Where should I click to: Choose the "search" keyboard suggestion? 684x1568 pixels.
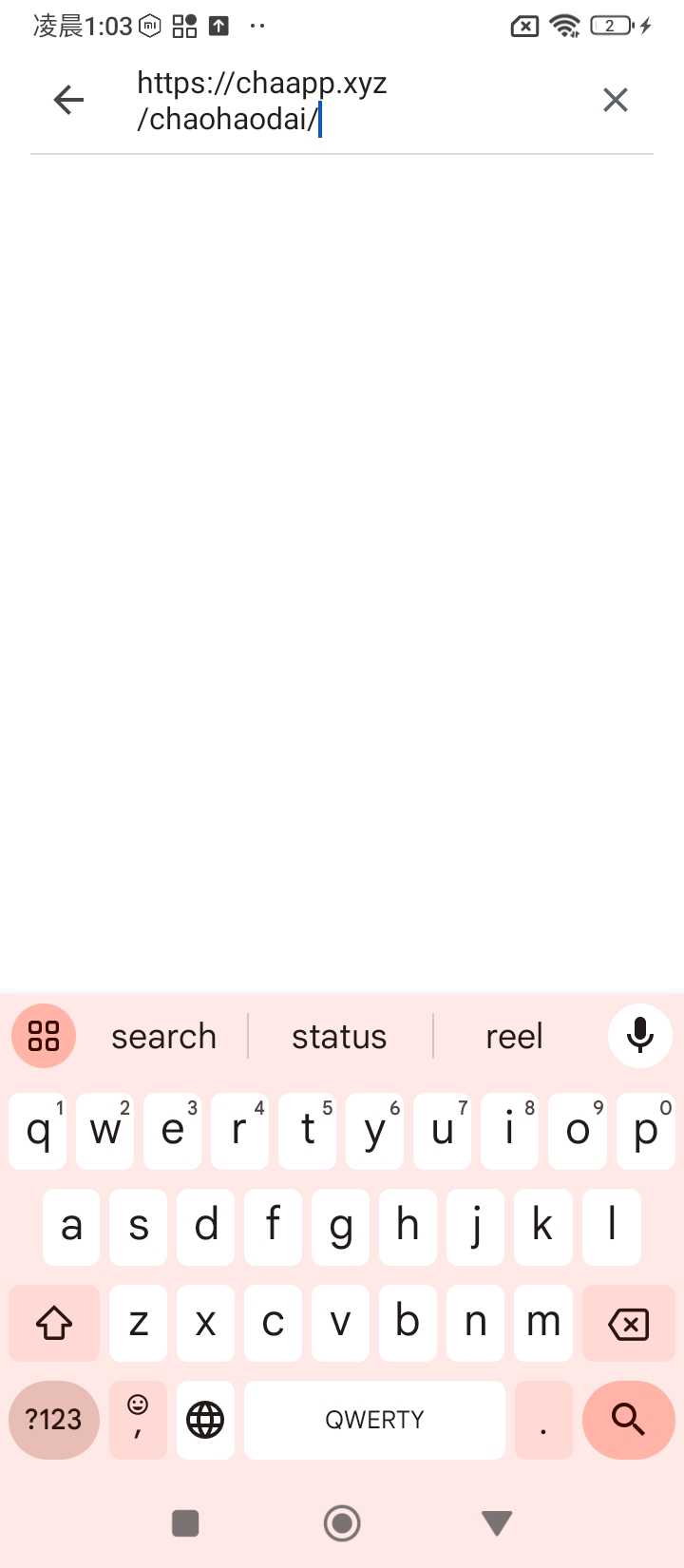click(163, 1036)
